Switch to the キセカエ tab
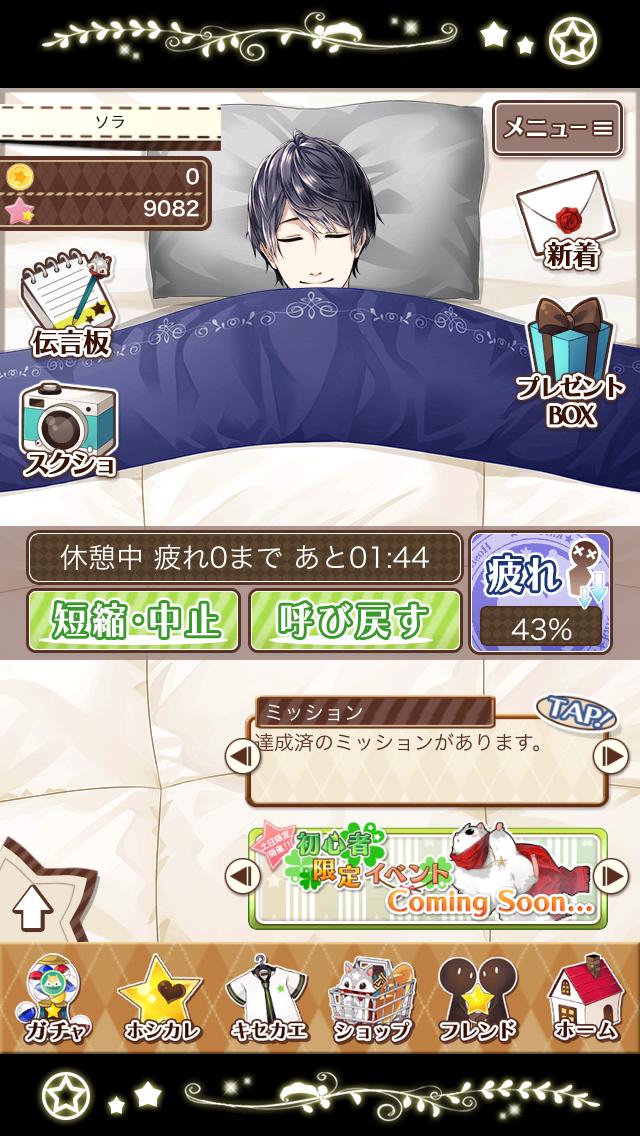The image size is (640, 1136). (267, 998)
